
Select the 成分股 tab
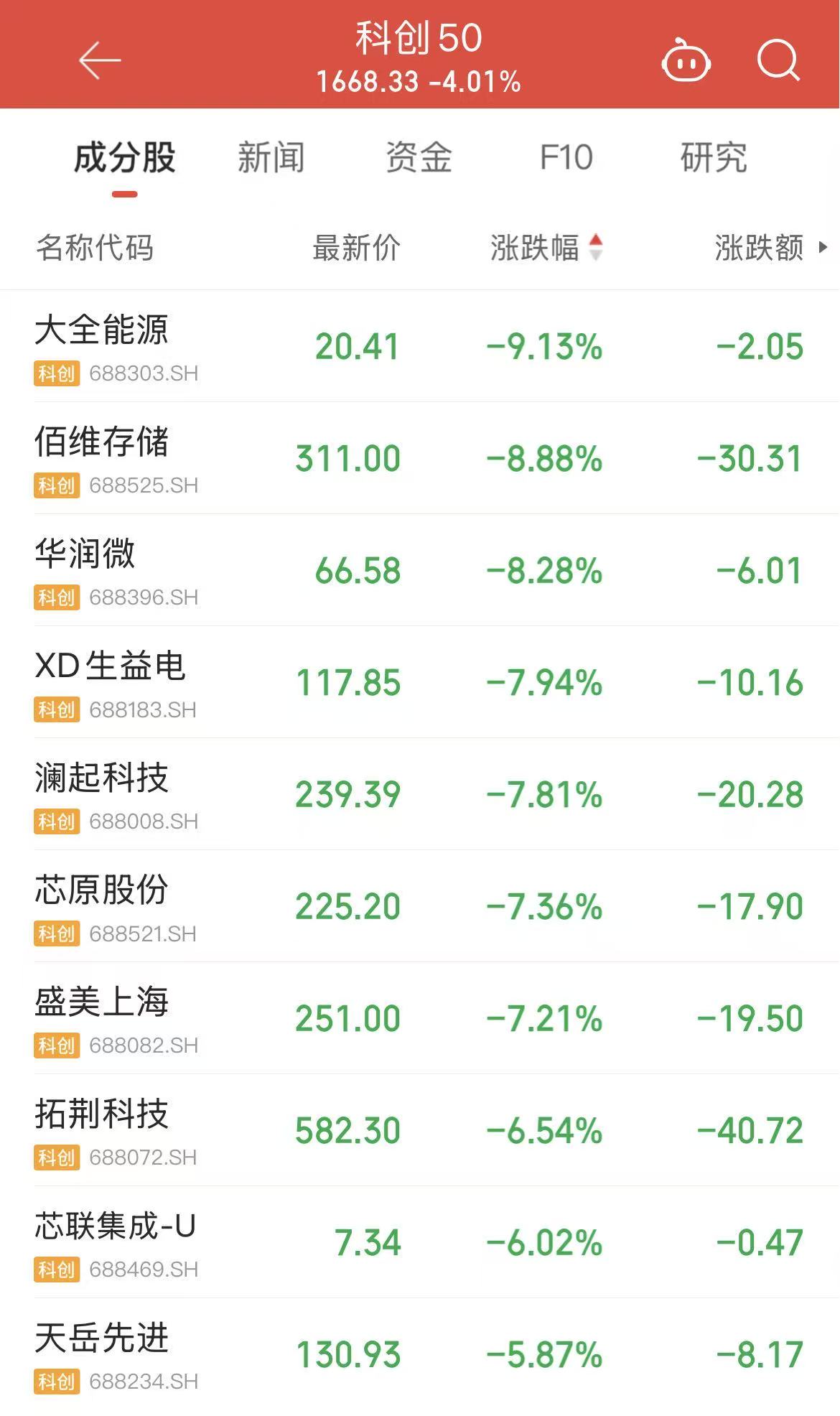(x=124, y=157)
